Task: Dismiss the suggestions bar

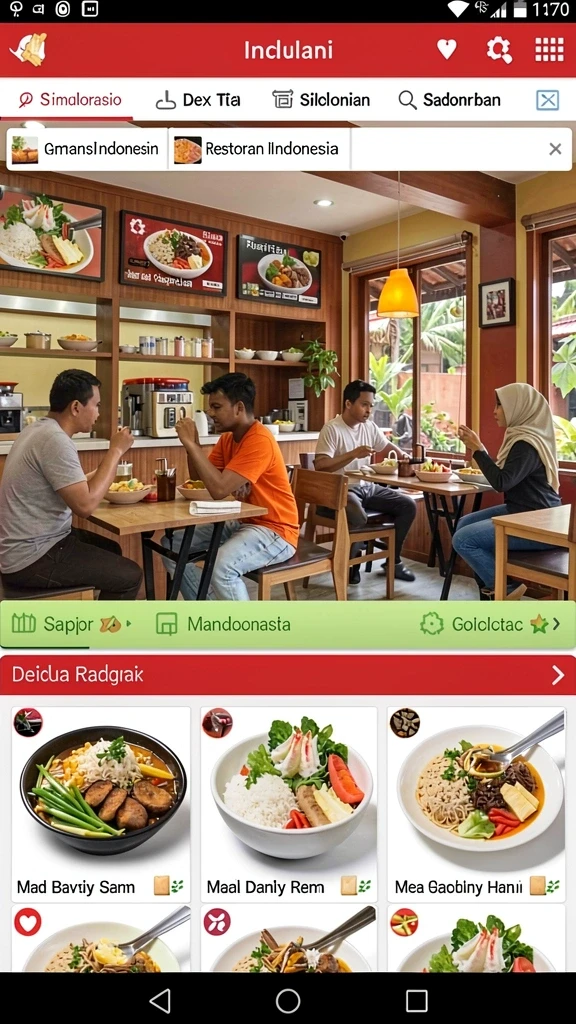Action: click(x=555, y=149)
